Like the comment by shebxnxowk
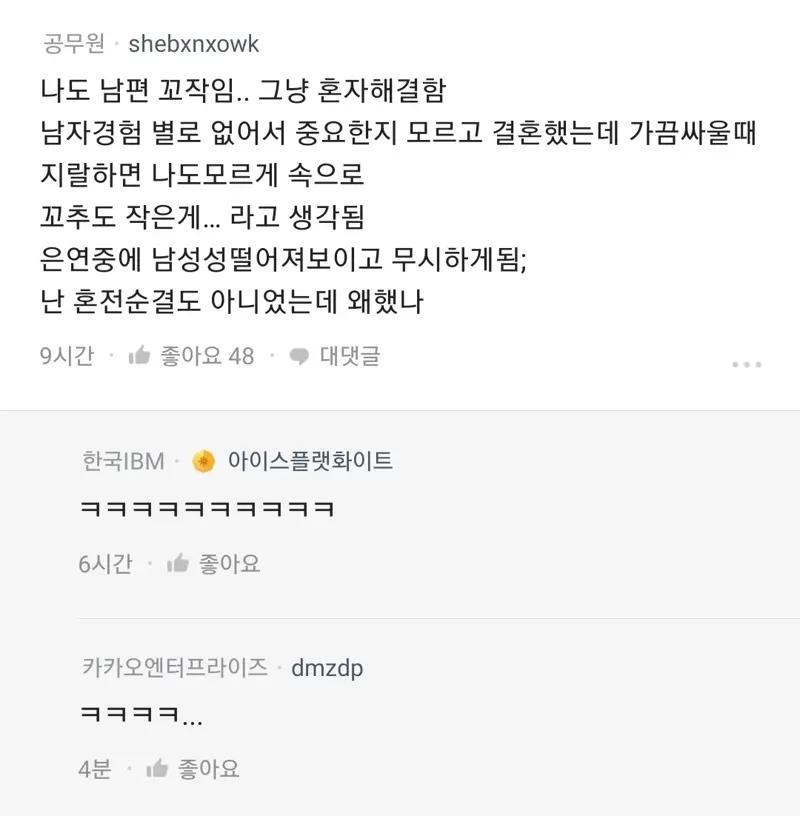 (191, 356)
